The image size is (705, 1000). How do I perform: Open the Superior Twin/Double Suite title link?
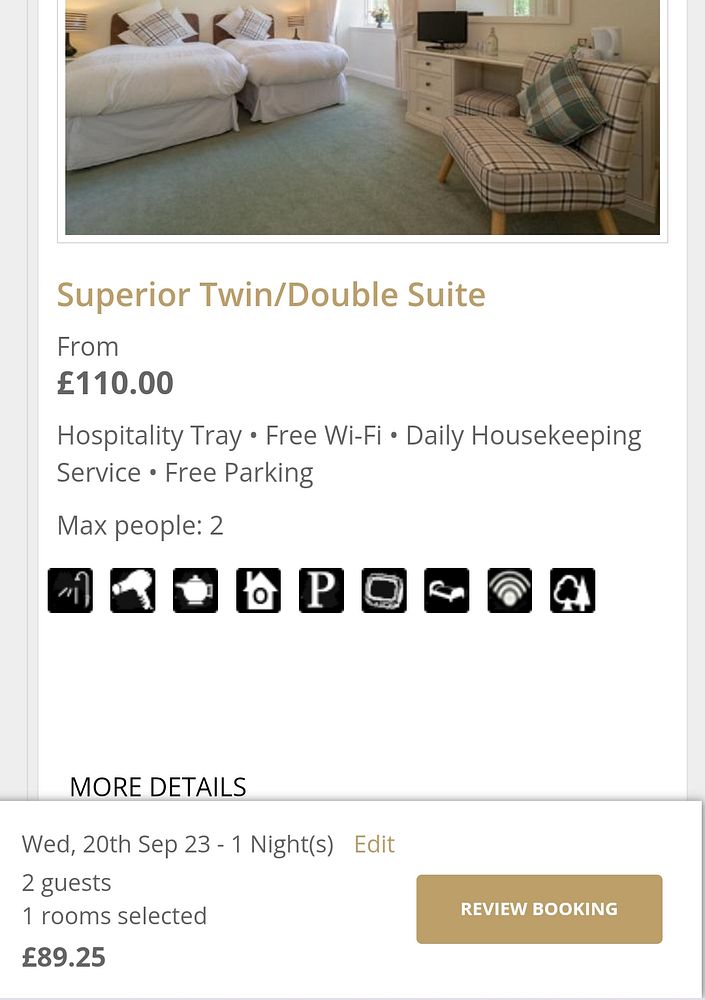[x=271, y=295]
